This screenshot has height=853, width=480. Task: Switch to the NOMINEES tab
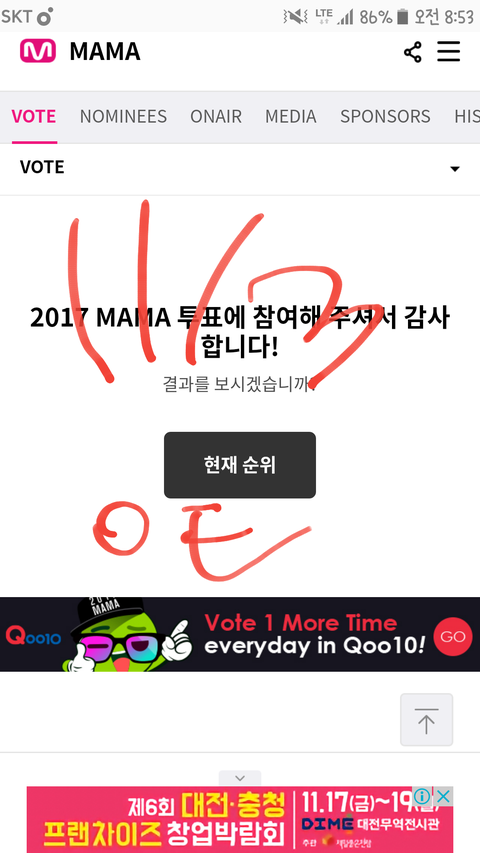(124, 116)
